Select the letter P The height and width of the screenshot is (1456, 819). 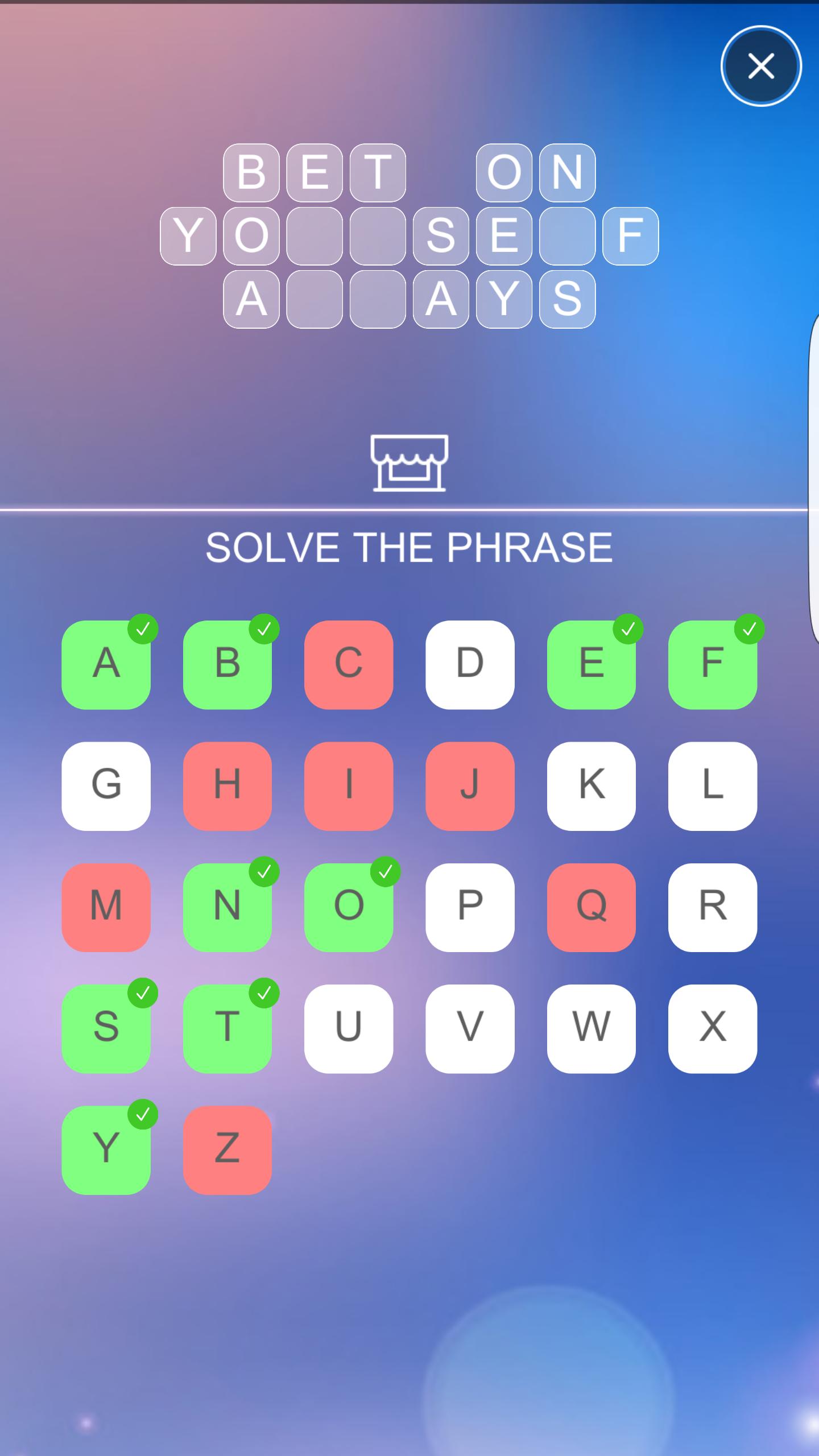[470, 907]
